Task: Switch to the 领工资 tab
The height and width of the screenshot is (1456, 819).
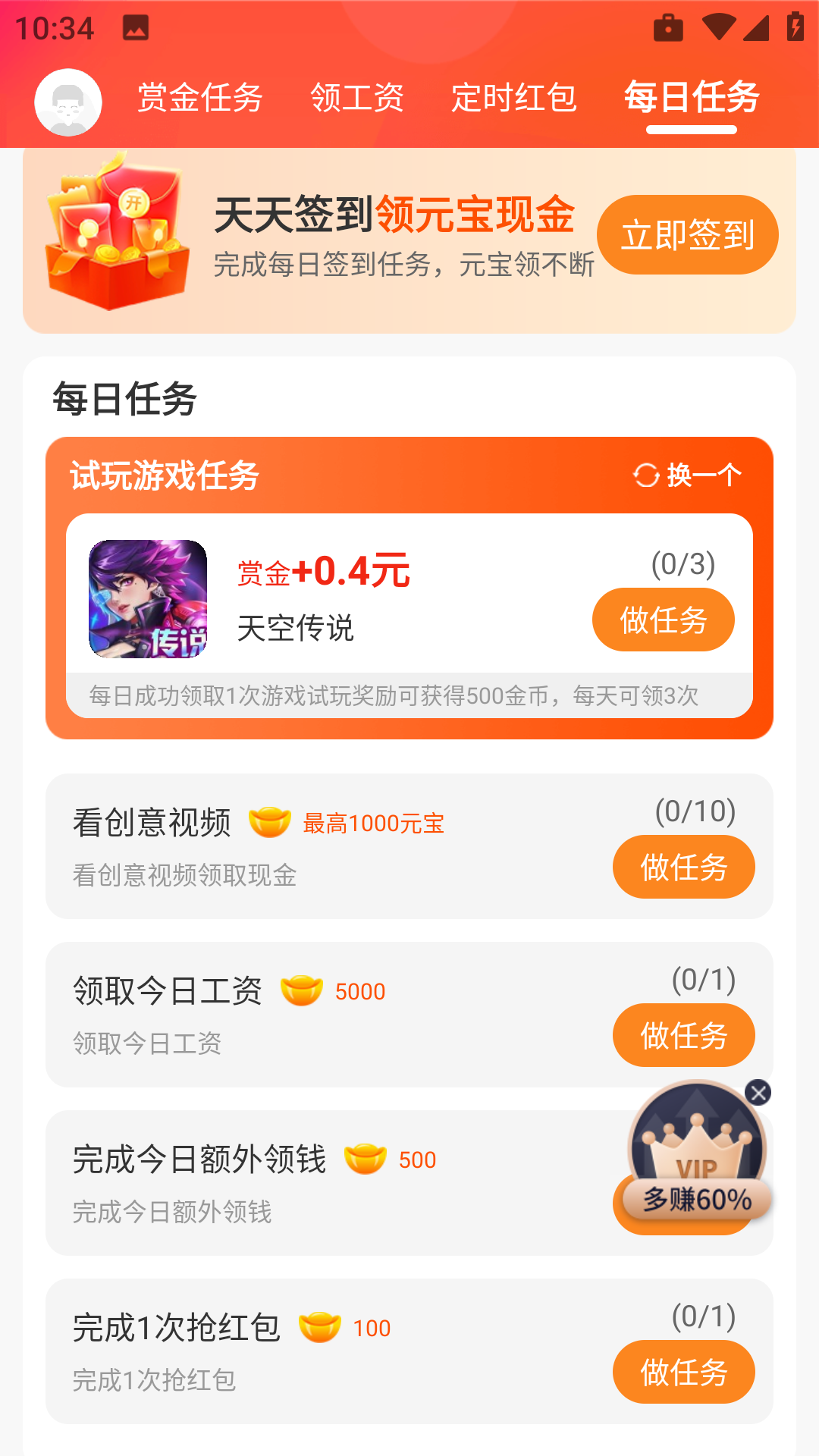Action: tap(356, 97)
